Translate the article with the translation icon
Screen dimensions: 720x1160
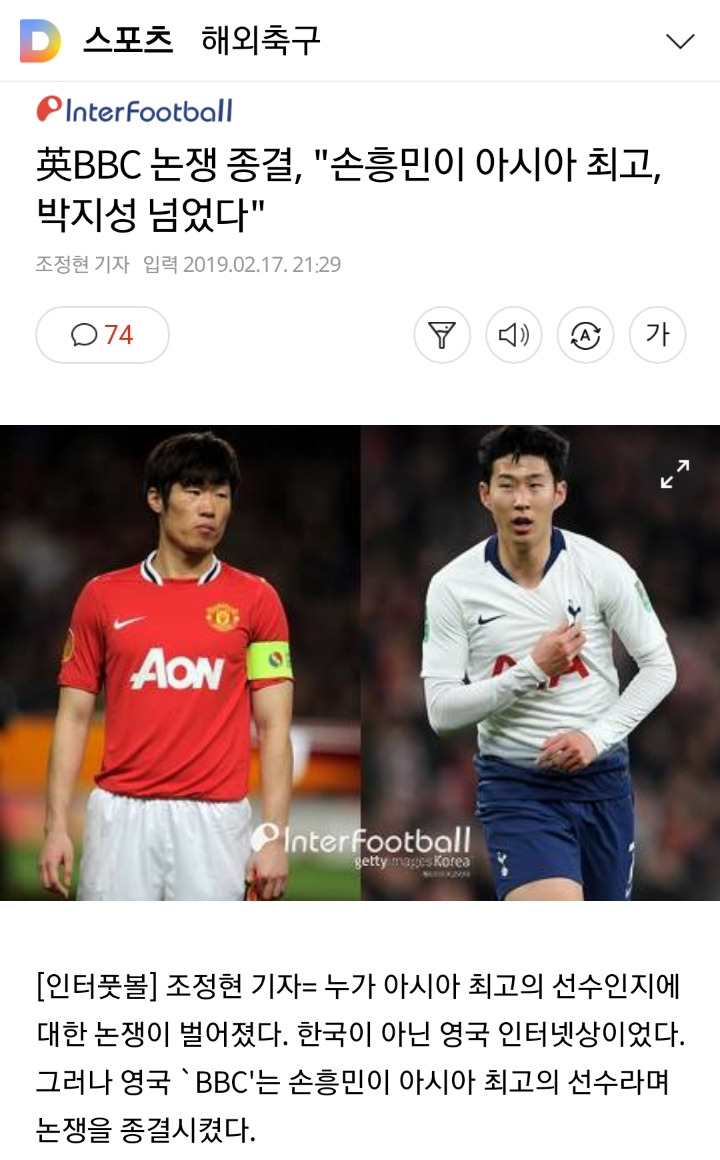[x=586, y=335]
